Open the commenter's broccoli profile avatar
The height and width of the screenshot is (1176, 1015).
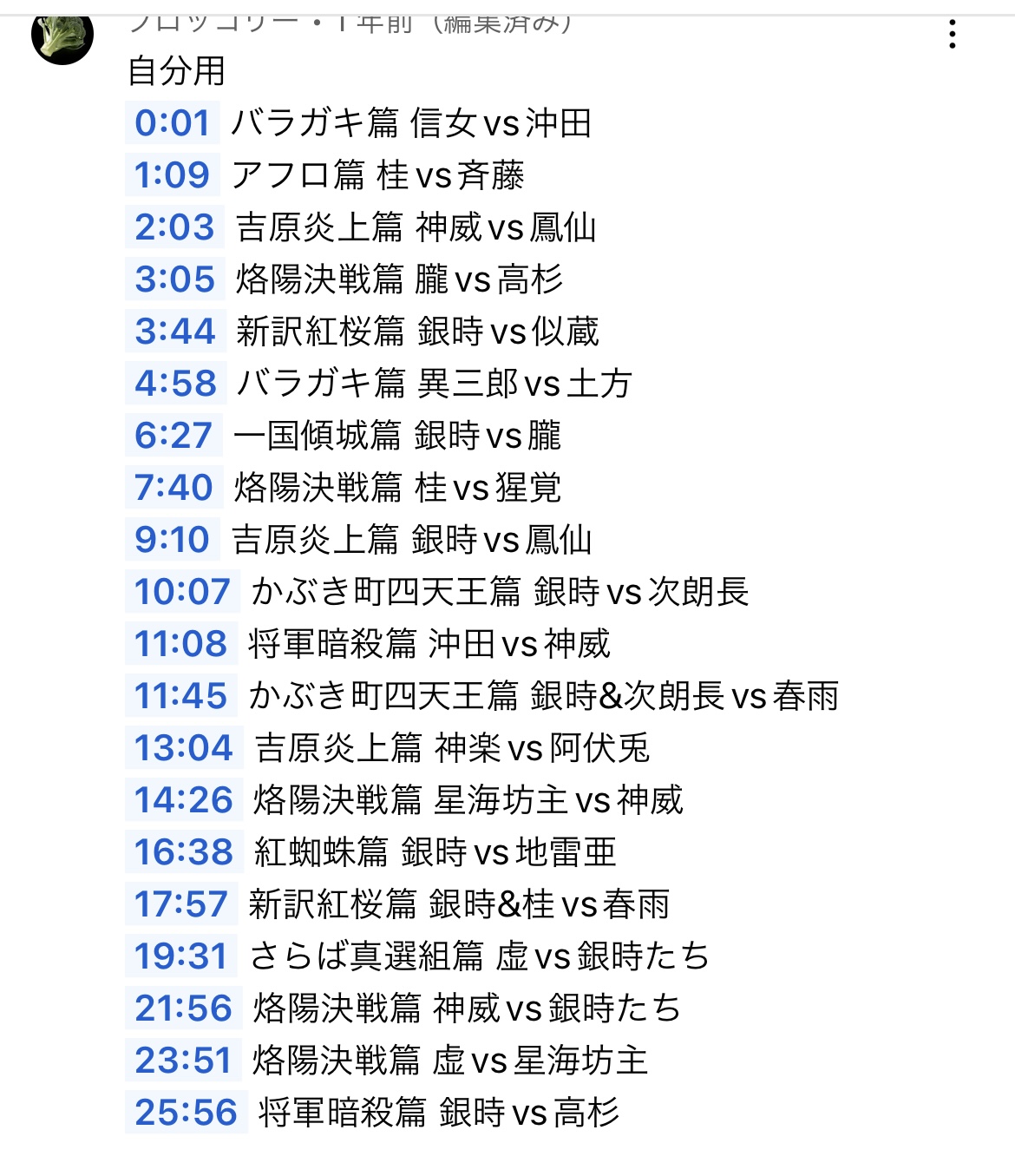click(x=62, y=37)
